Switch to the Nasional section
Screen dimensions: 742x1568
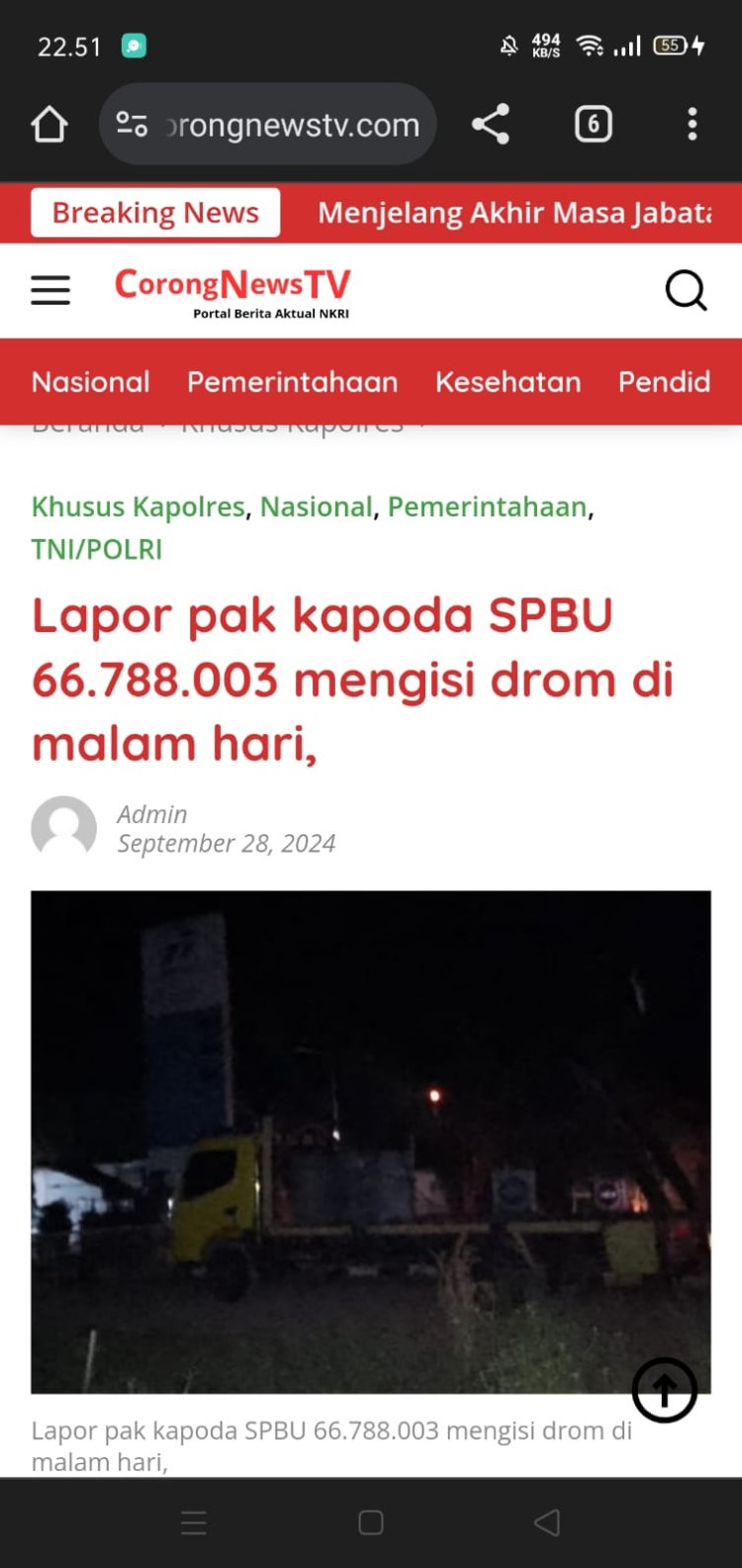(x=91, y=382)
